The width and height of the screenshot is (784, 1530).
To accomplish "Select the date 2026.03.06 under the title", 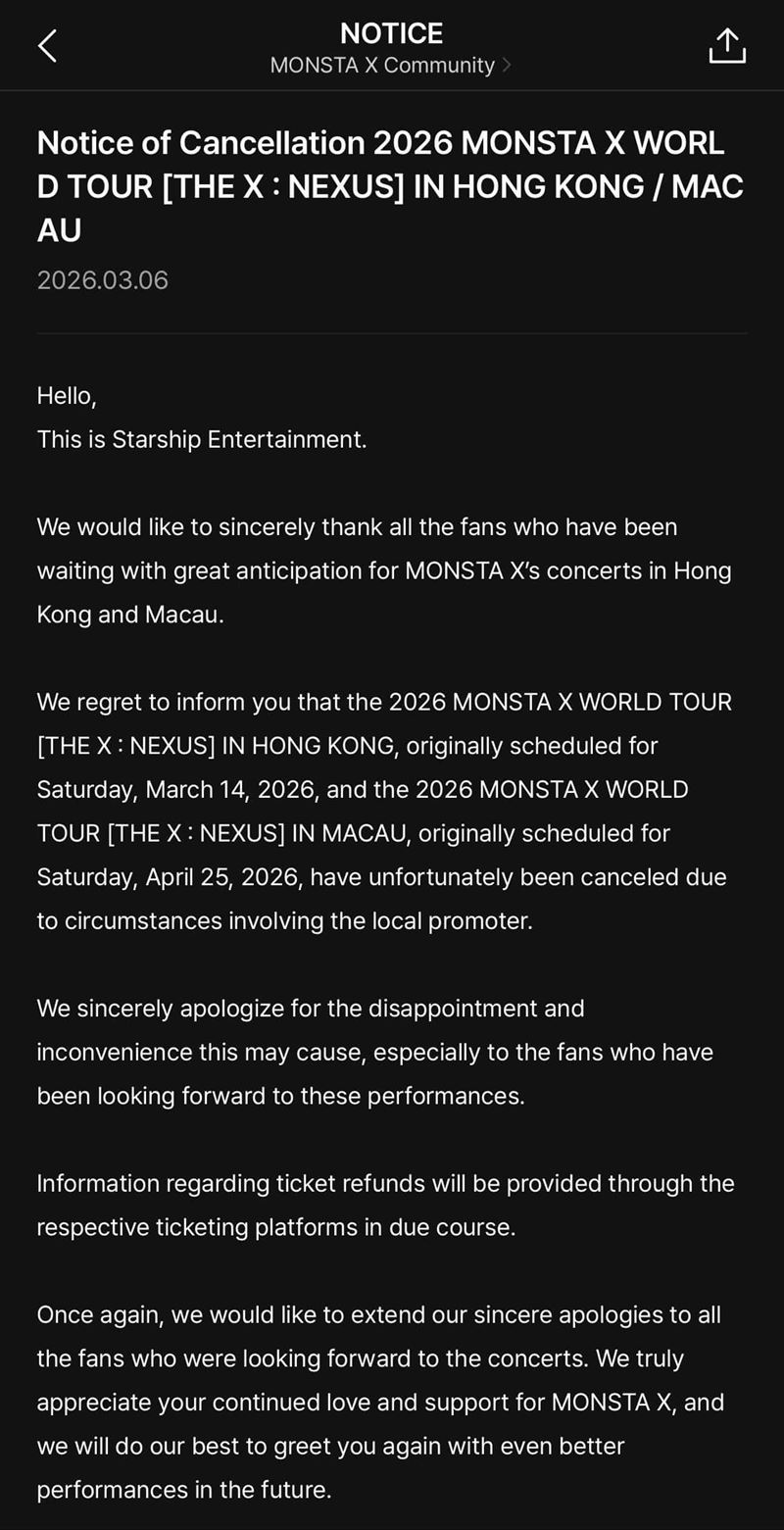I will [x=102, y=280].
